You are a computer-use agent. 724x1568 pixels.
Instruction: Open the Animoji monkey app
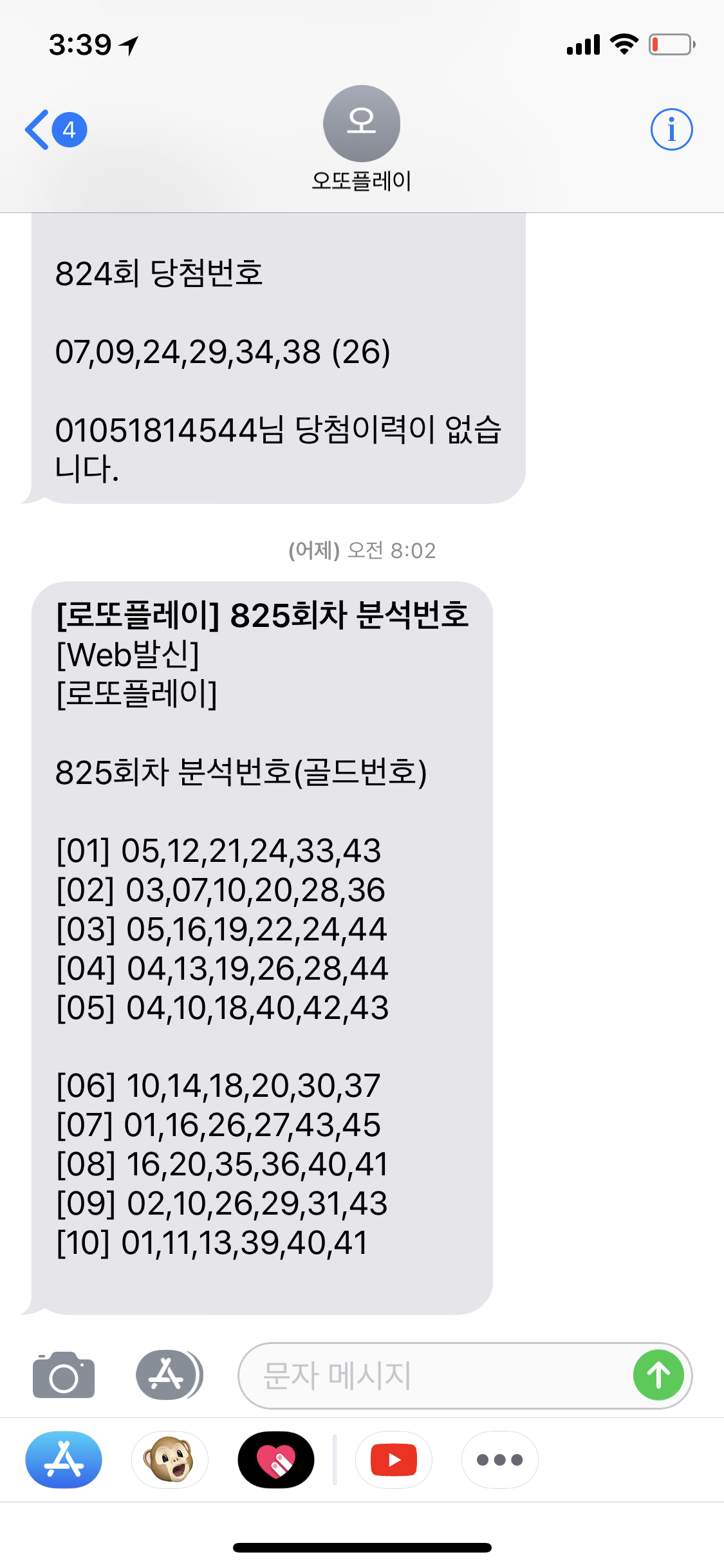[170, 1459]
